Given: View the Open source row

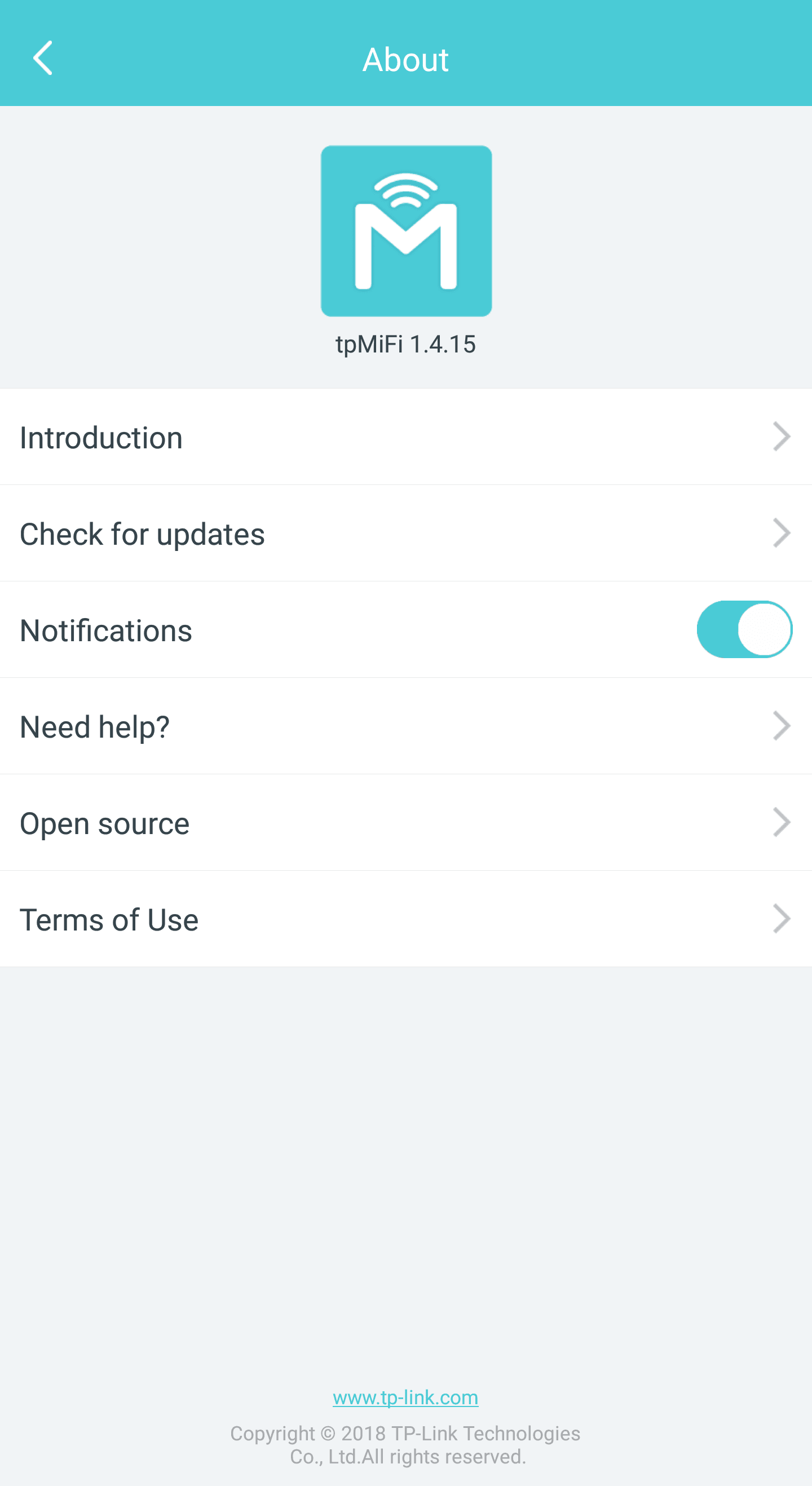Looking at the screenshot, I should point(406,823).
